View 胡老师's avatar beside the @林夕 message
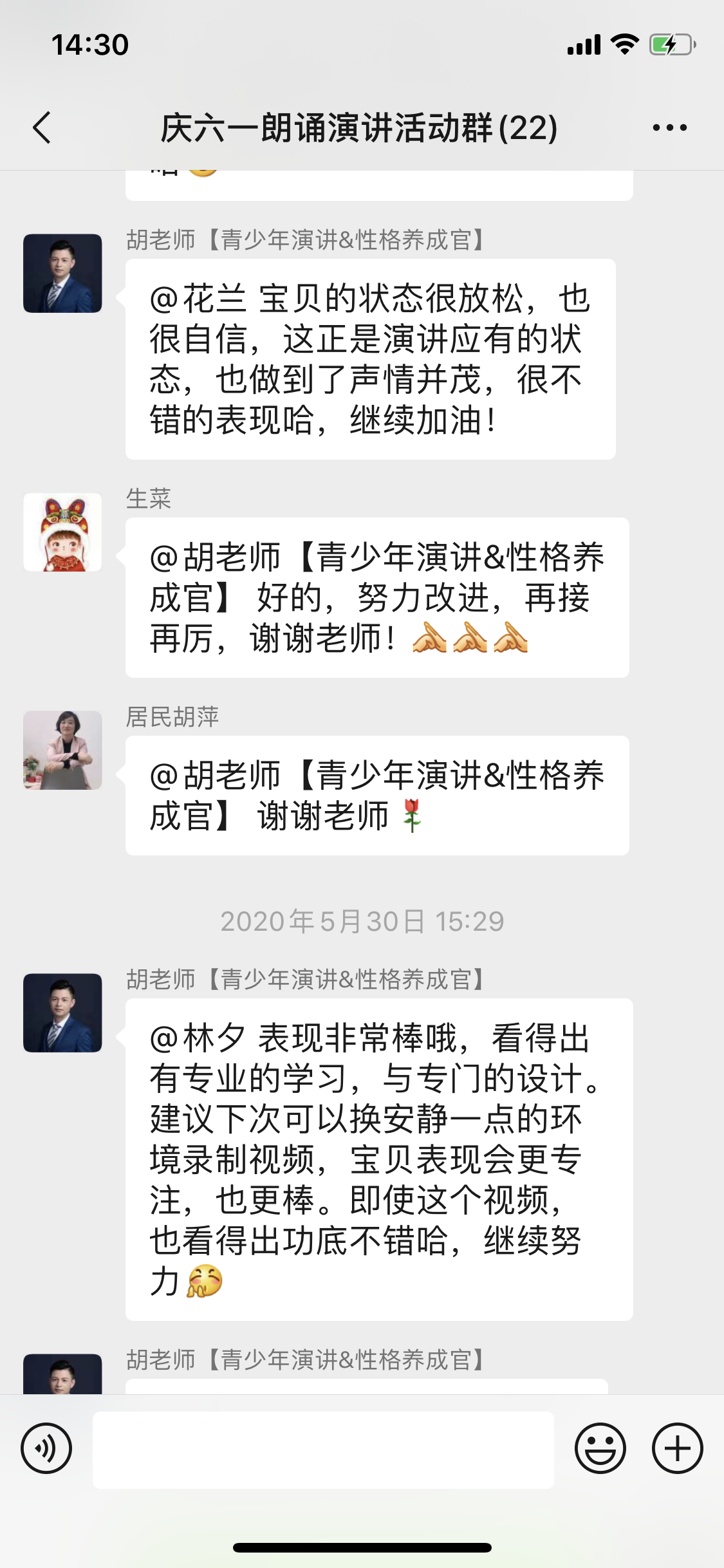724x1568 pixels. 62,1013
